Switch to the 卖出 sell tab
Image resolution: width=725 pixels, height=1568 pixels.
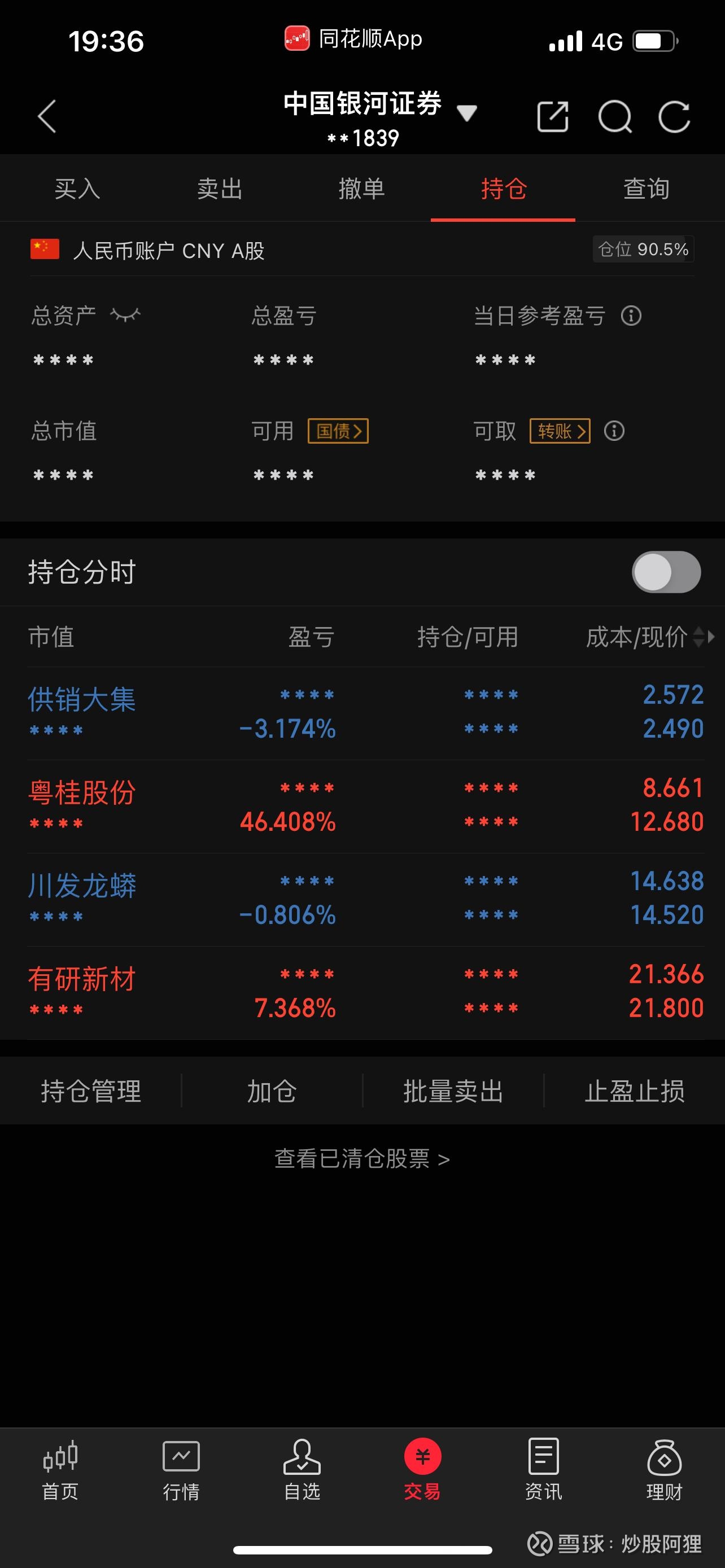[x=220, y=189]
